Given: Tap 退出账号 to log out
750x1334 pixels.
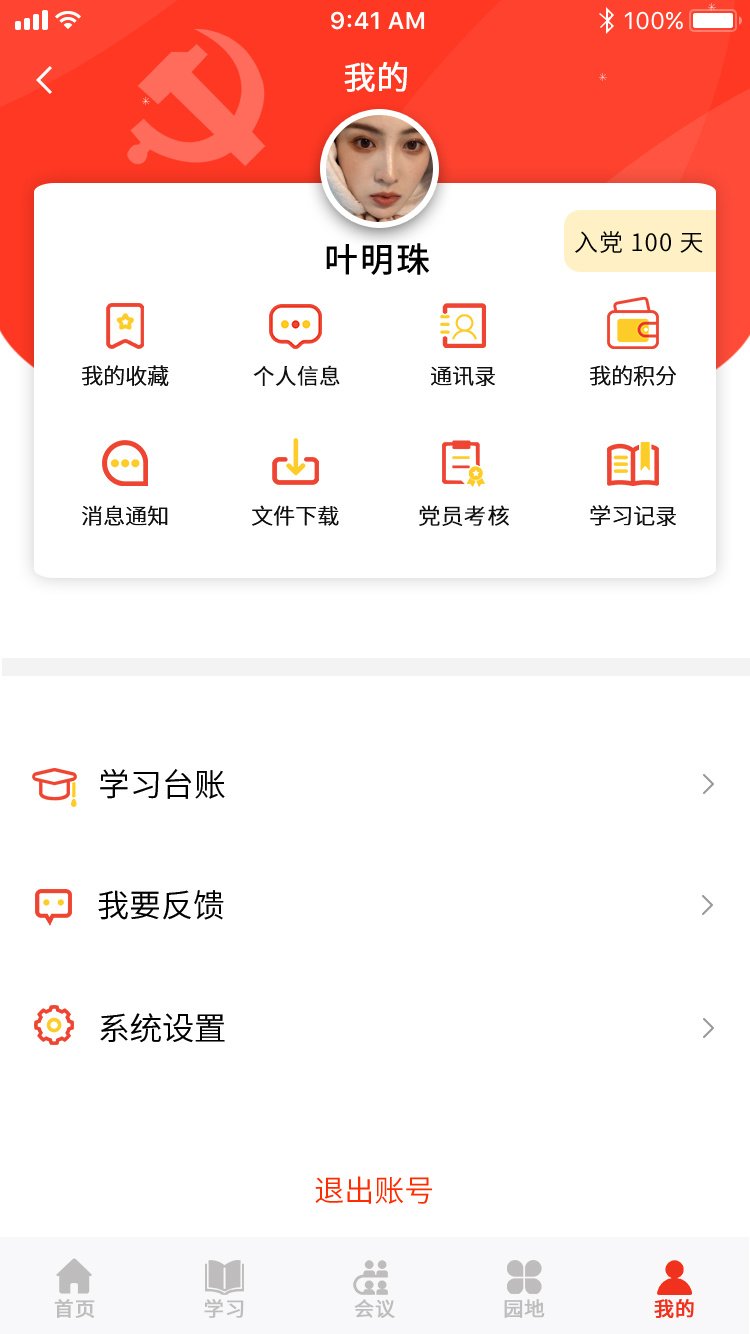Looking at the screenshot, I should coord(374,1191).
